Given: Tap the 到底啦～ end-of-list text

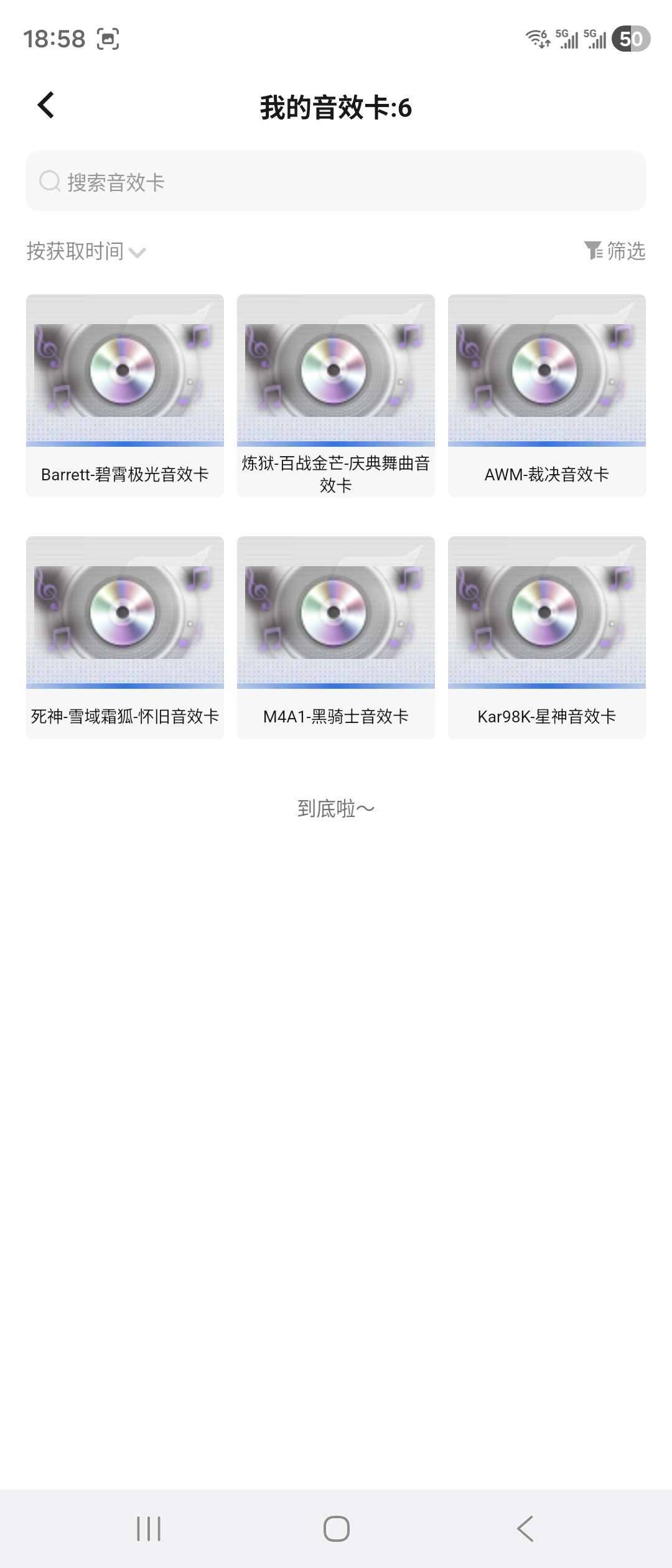Looking at the screenshot, I should [336, 807].
